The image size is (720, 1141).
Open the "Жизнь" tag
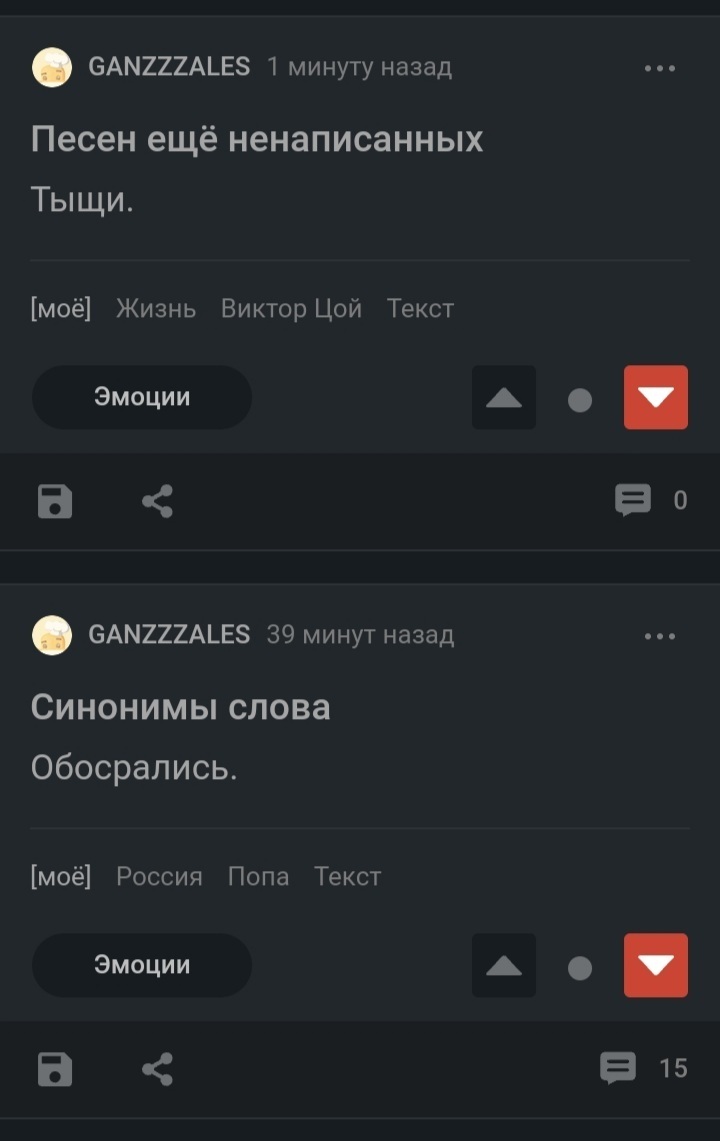pyautogui.click(x=156, y=309)
